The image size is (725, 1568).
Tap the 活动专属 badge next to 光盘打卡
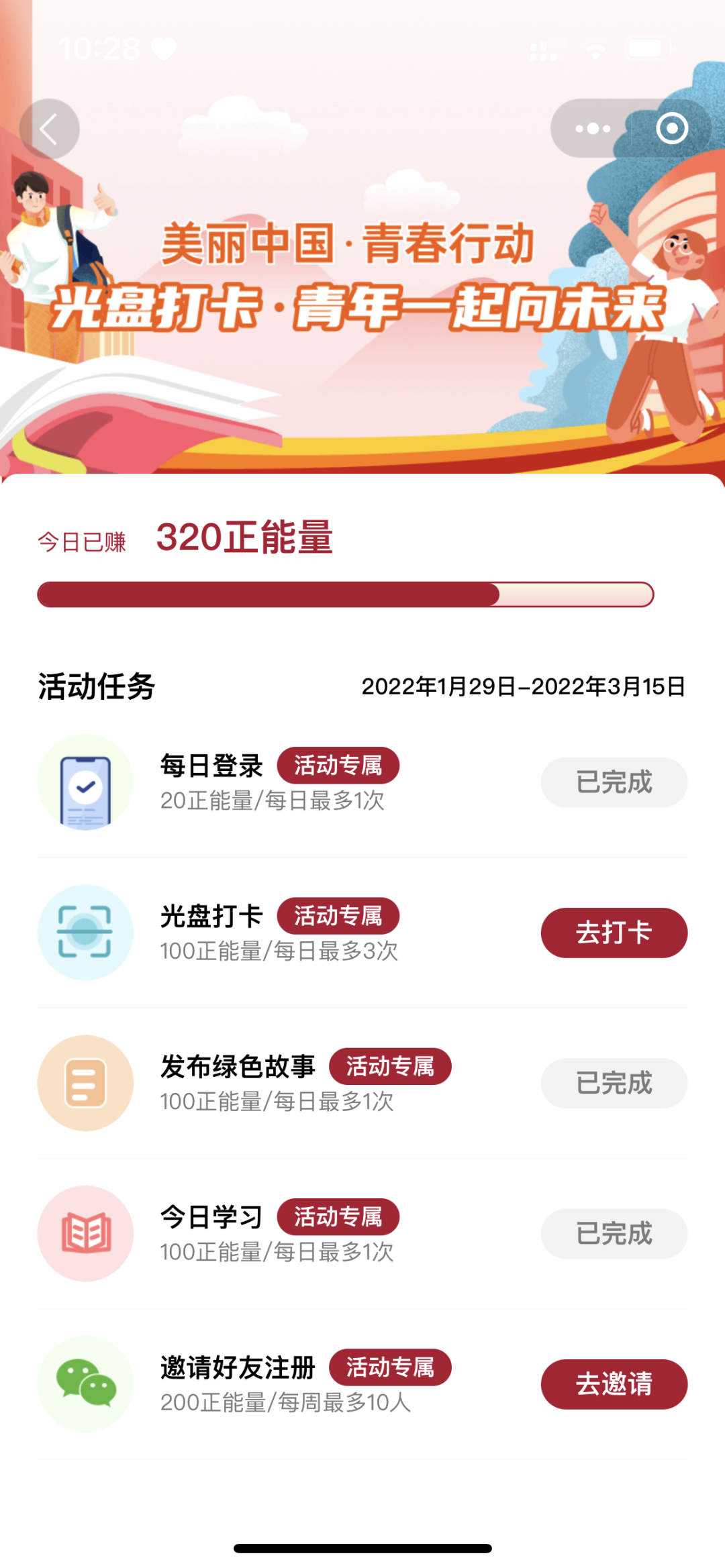tap(338, 915)
